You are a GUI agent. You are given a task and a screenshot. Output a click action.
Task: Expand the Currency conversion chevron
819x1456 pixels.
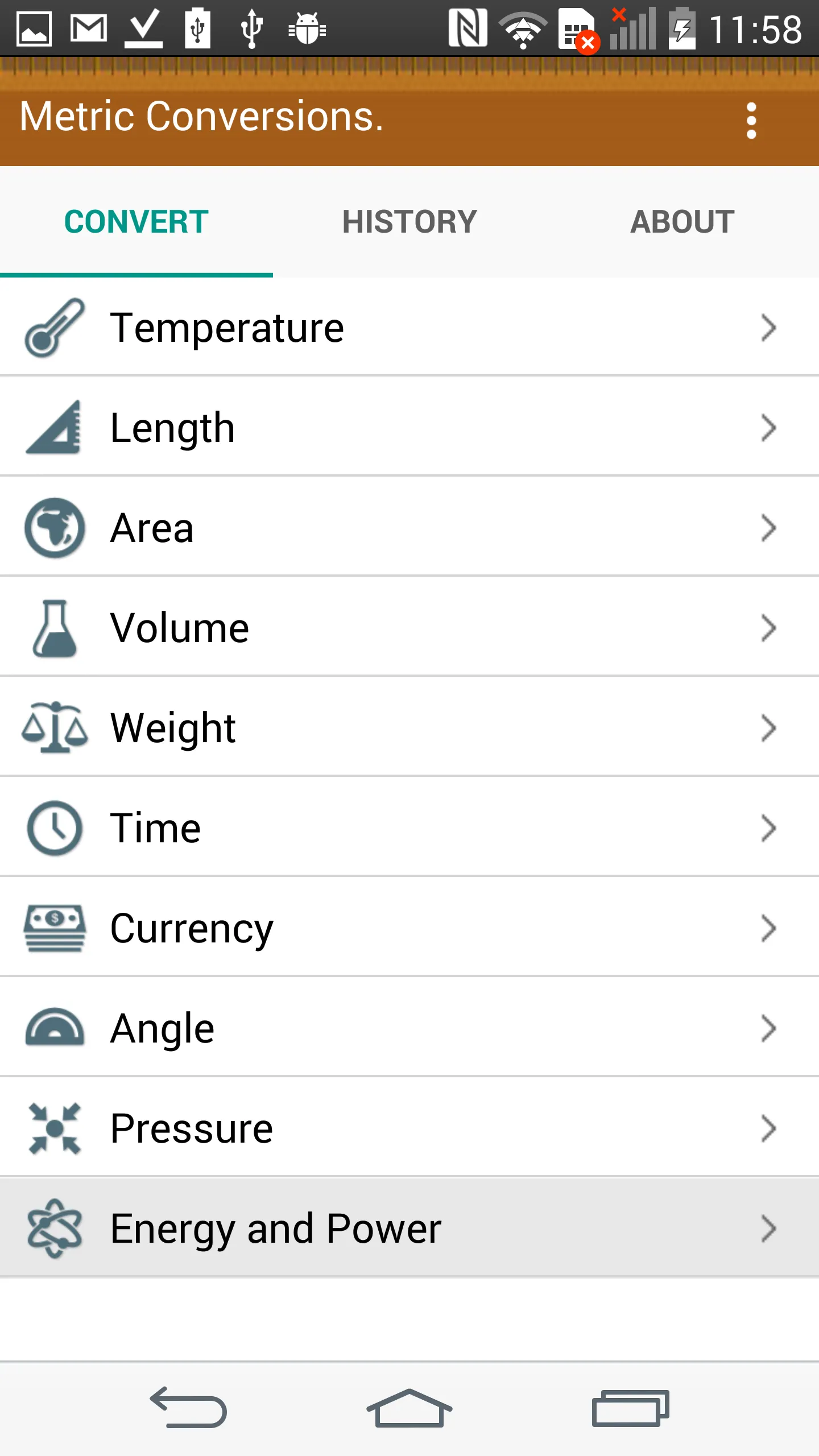(768, 928)
